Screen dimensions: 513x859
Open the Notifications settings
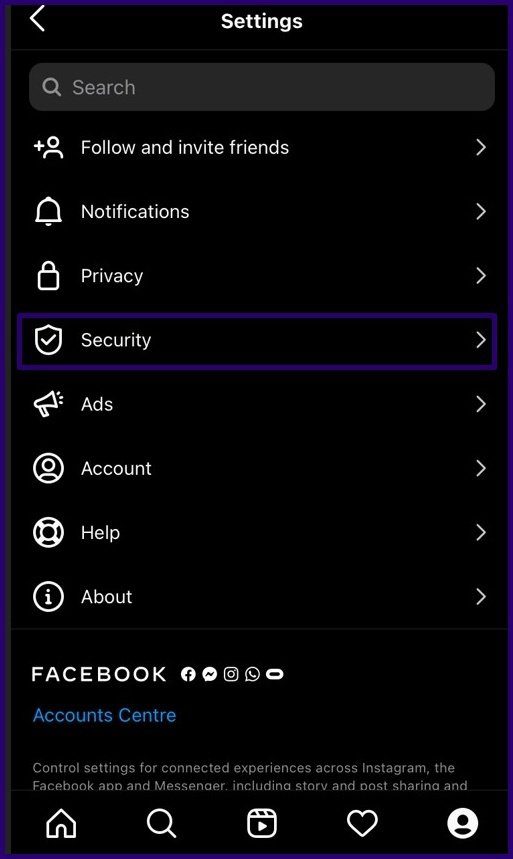261,211
